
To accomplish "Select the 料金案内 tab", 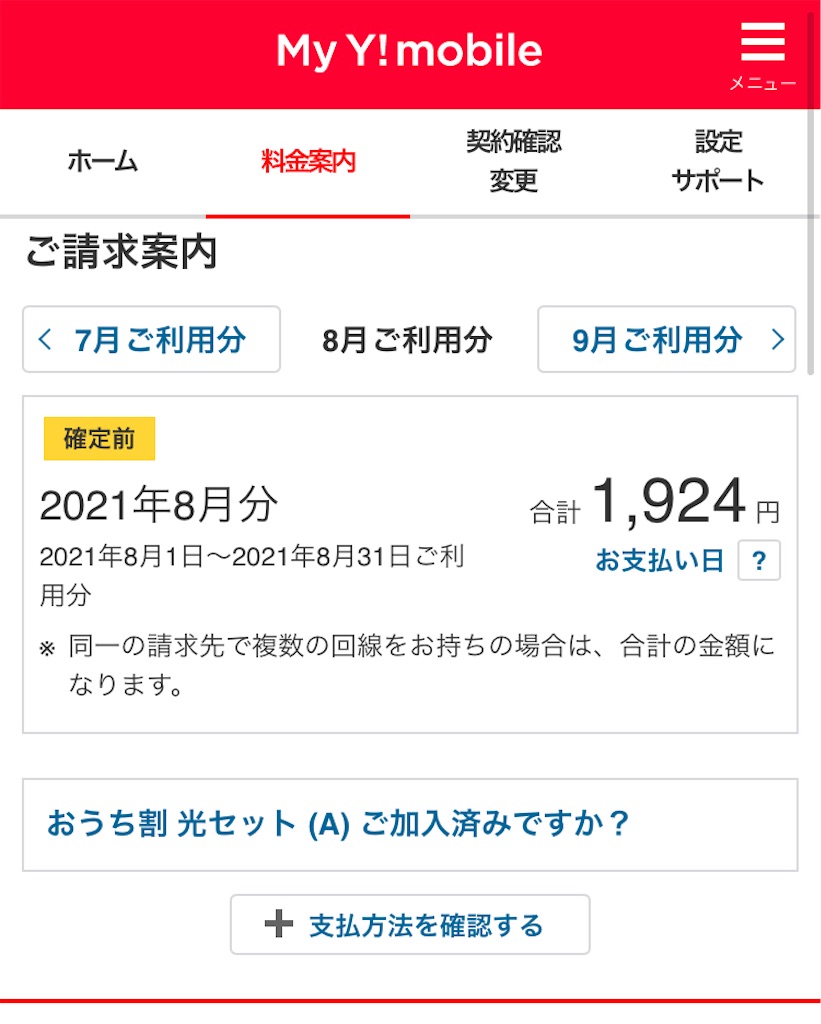I will pos(308,160).
